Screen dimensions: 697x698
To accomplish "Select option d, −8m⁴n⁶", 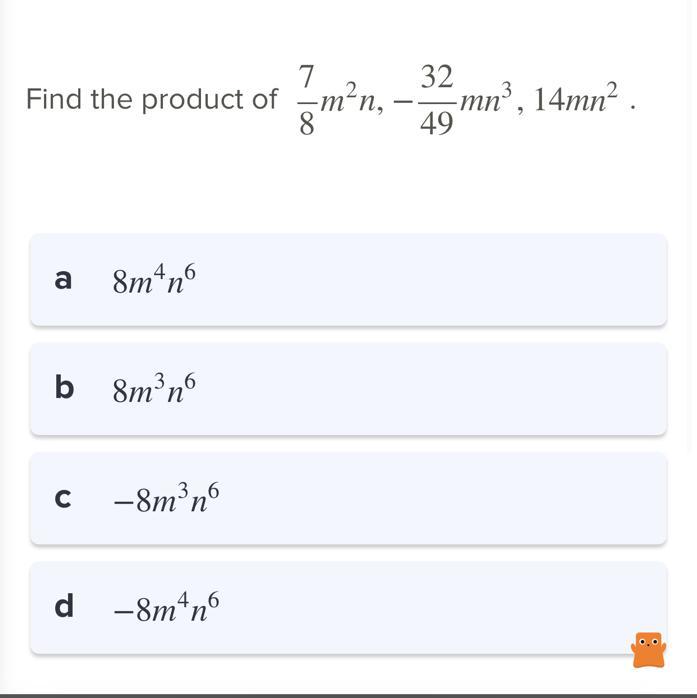I will click(x=348, y=607).
